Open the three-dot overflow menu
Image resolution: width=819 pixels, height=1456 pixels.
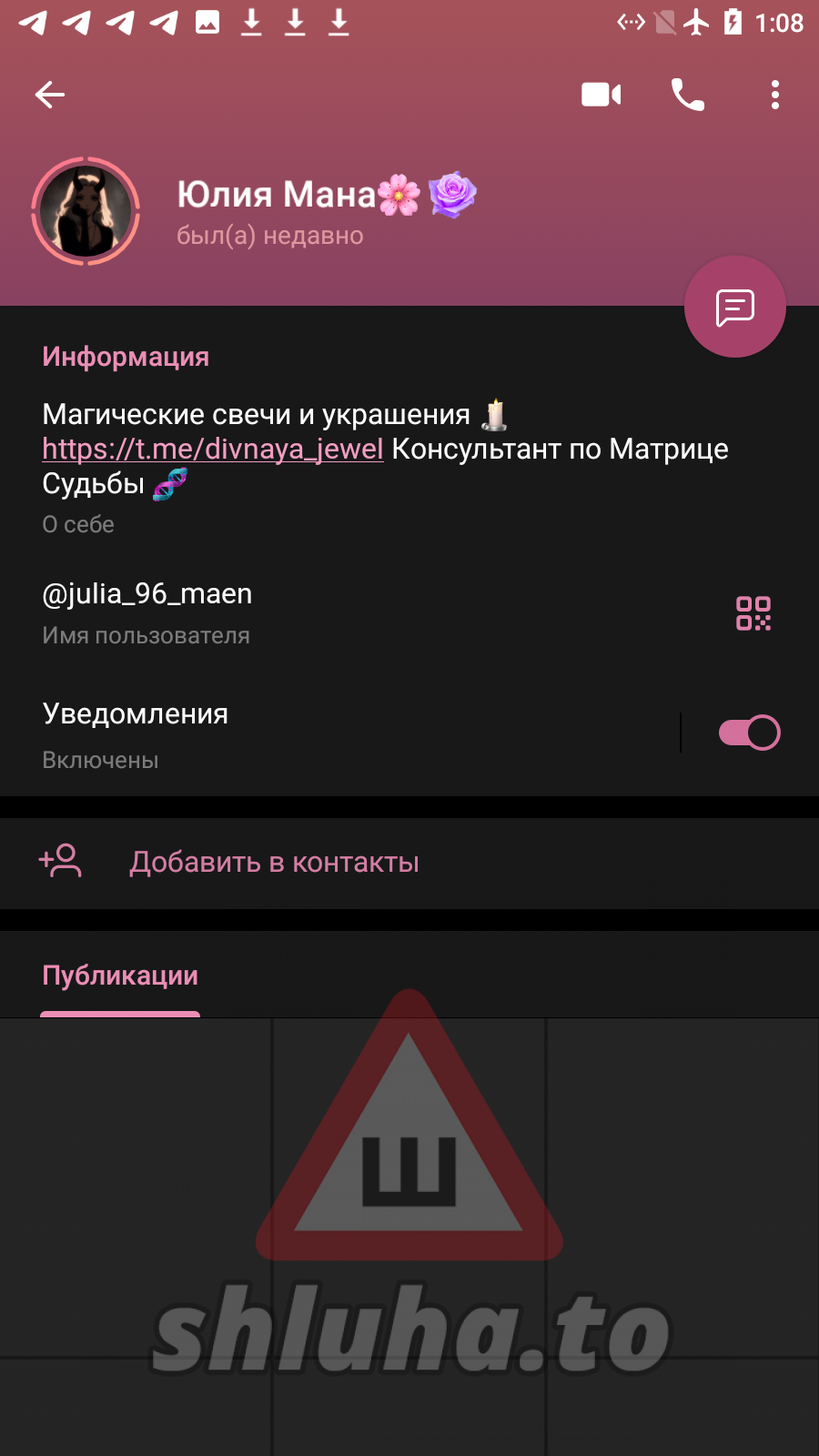(x=774, y=95)
